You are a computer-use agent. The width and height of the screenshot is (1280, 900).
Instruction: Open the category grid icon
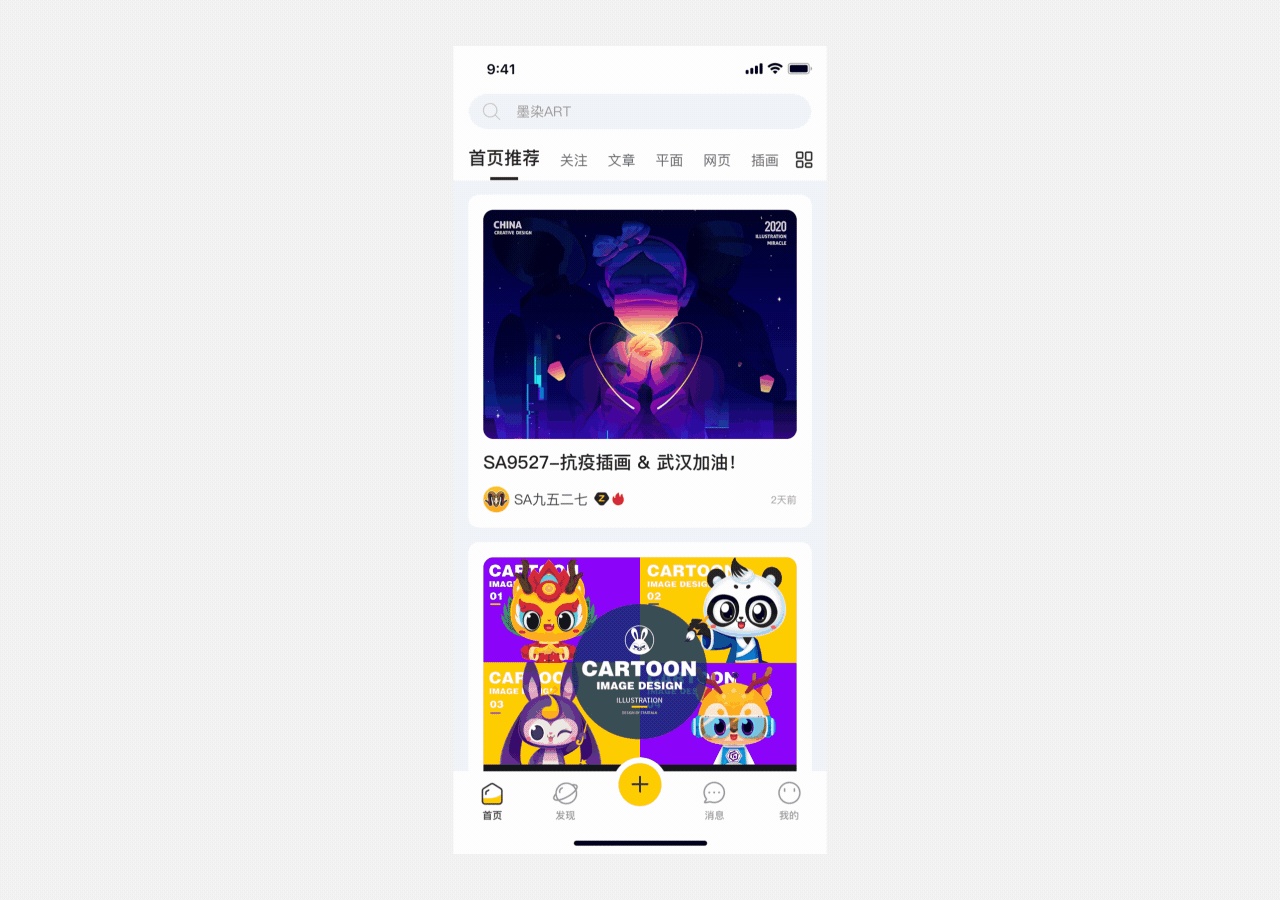click(x=804, y=160)
